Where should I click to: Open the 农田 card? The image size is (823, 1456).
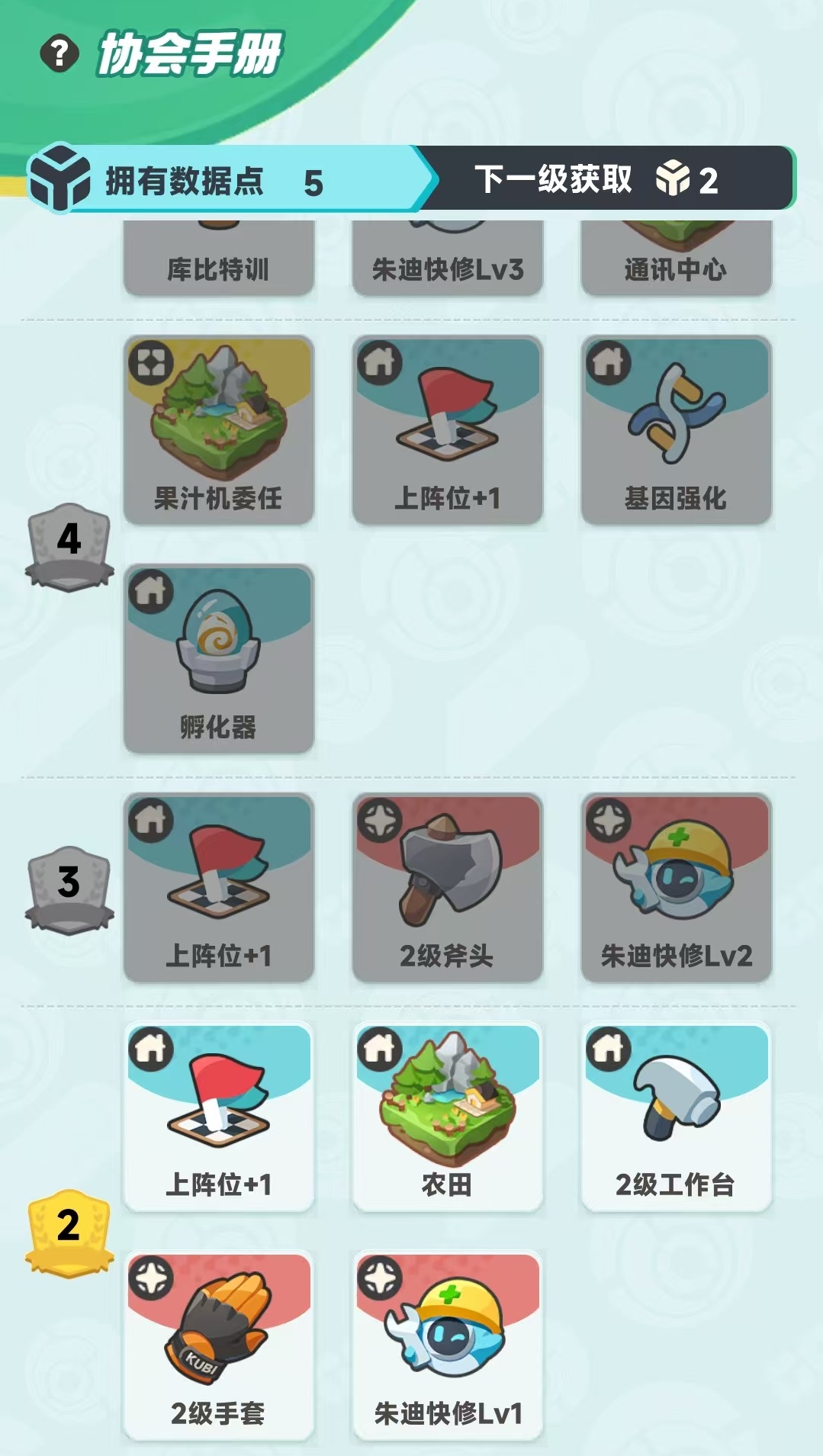click(448, 1117)
